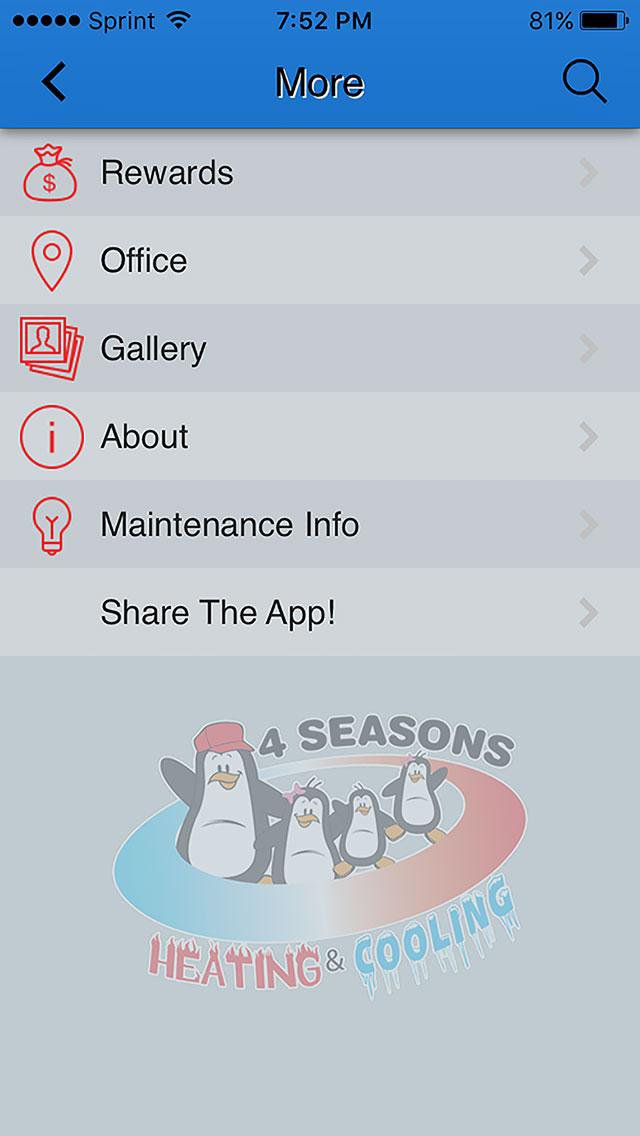Open the Rewards row

pyautogui.click(x=320, y=172)
